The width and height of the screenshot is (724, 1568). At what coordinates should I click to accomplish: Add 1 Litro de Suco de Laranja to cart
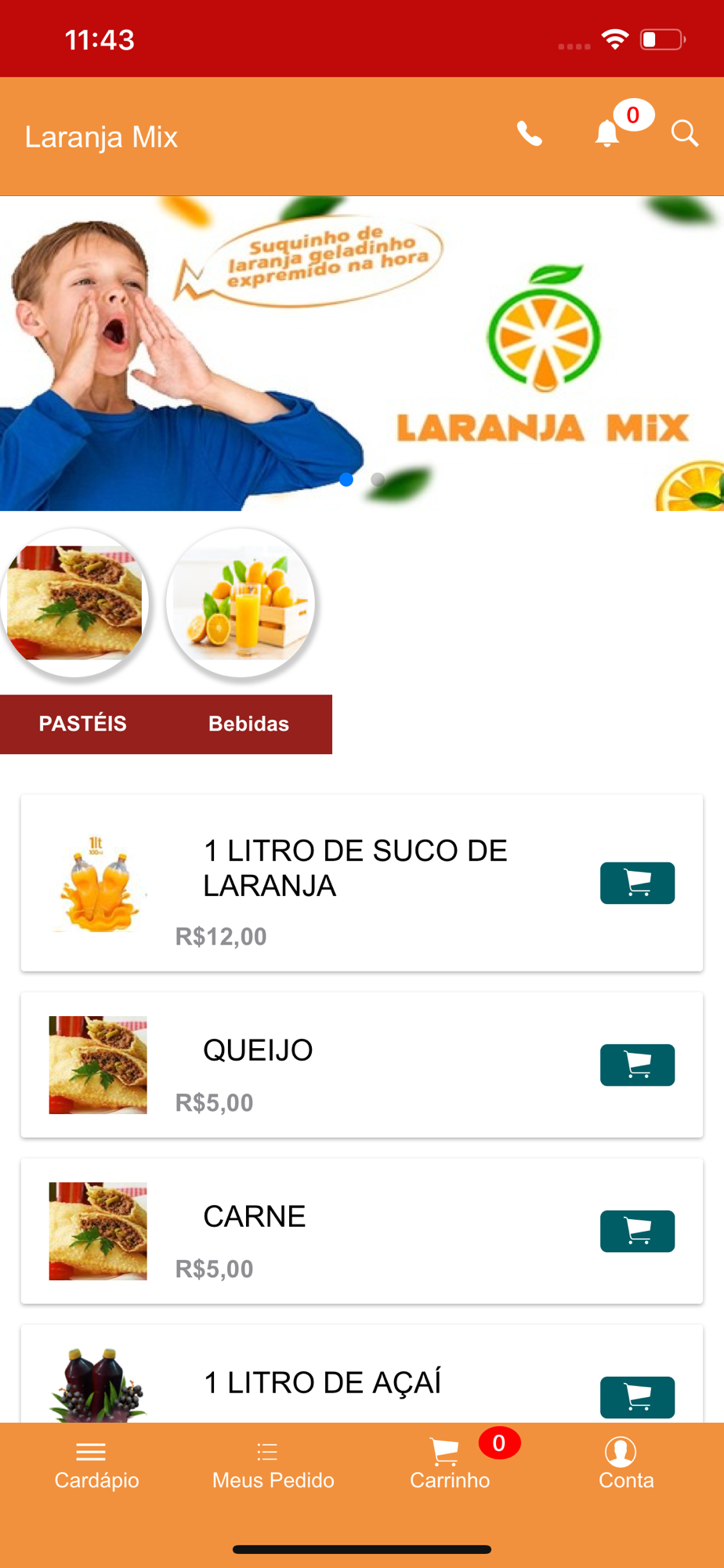pyautogui.click(x=637, y=883)
